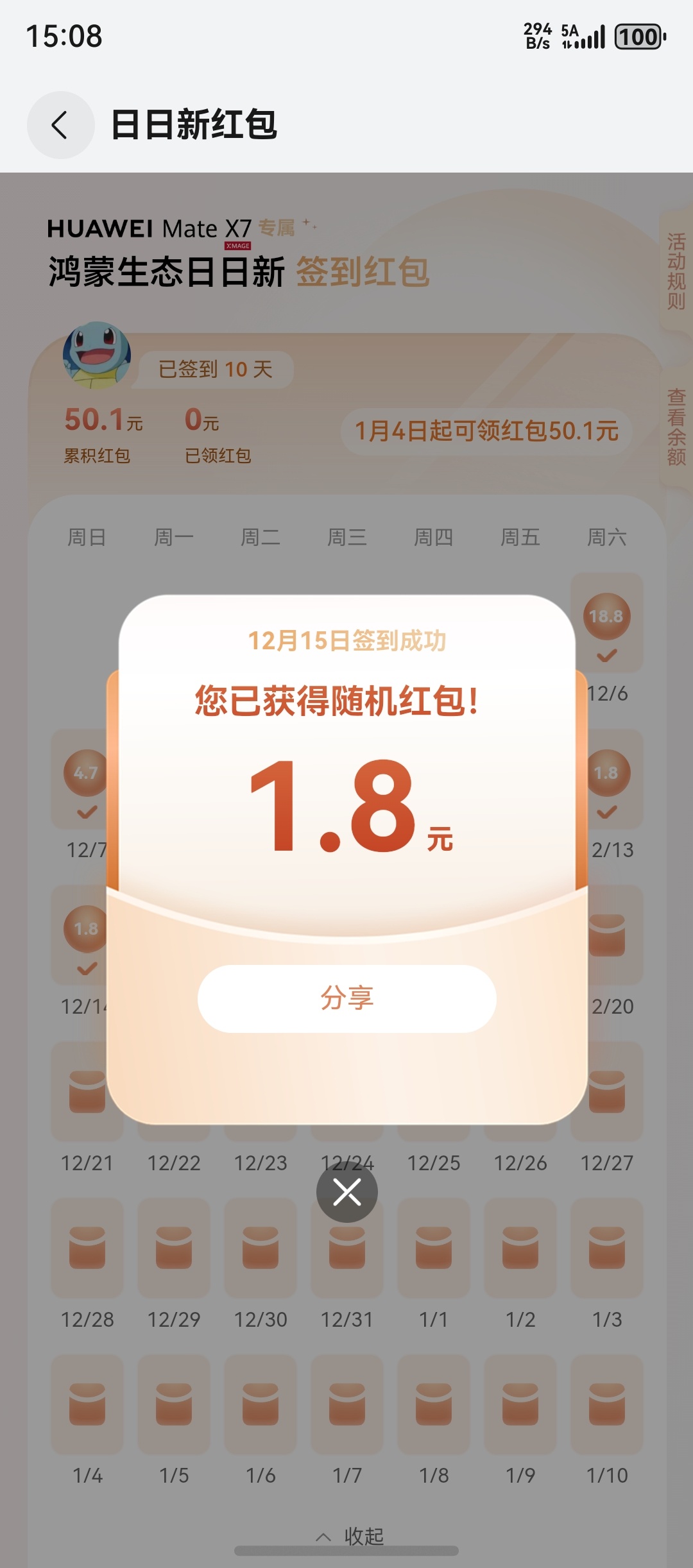Close the red packet popup dialog
Viewport: 693px width, 1568px height.
click(x=346, y=1191)
